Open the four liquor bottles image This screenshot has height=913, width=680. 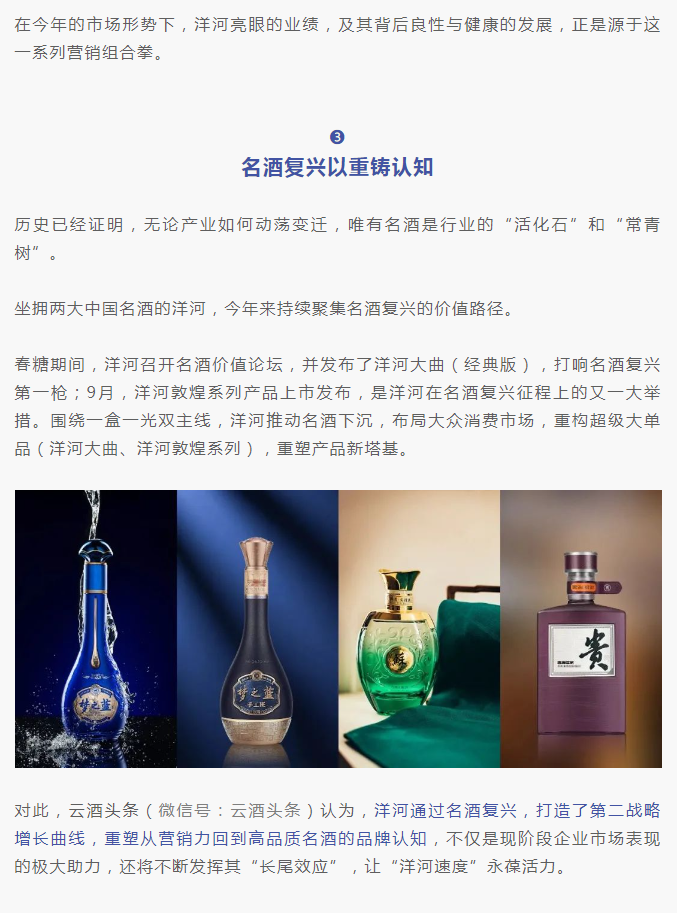tap(338, 629)
